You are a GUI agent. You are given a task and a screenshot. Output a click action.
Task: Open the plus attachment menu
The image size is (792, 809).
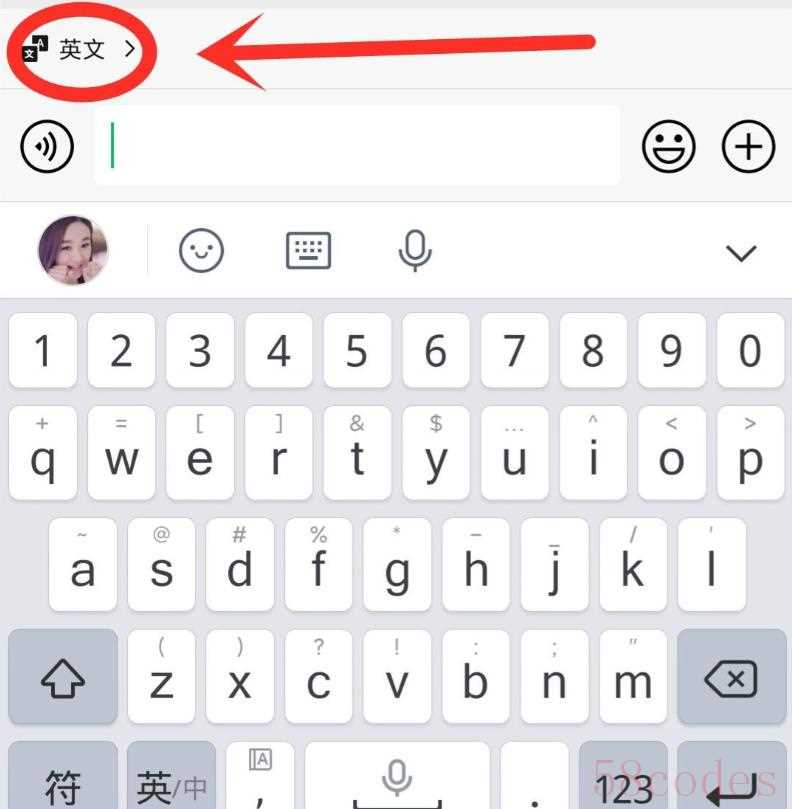(x=748, y=147)
